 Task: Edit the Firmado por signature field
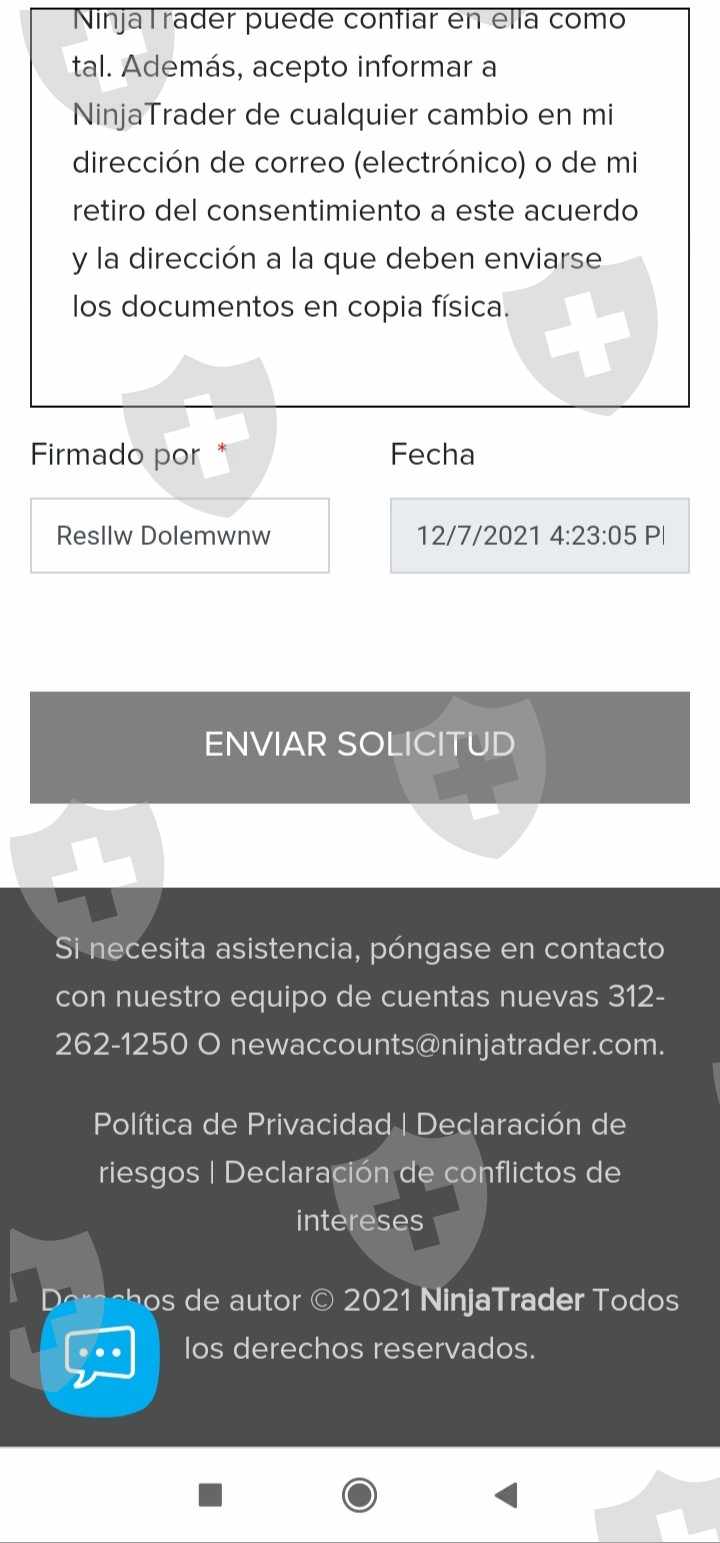pos(180,535)
